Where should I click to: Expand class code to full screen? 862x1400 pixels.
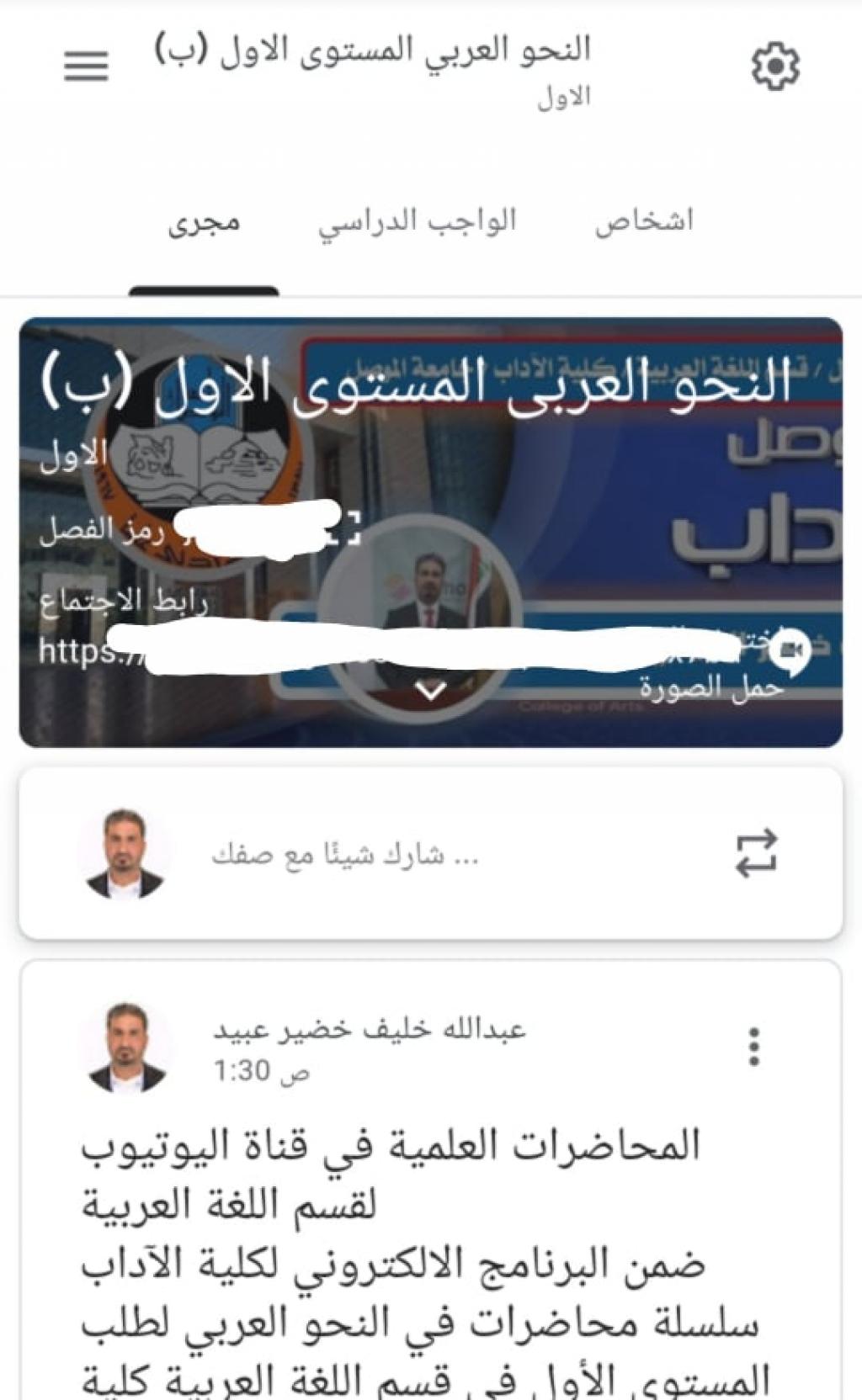[x=347, y=529]
